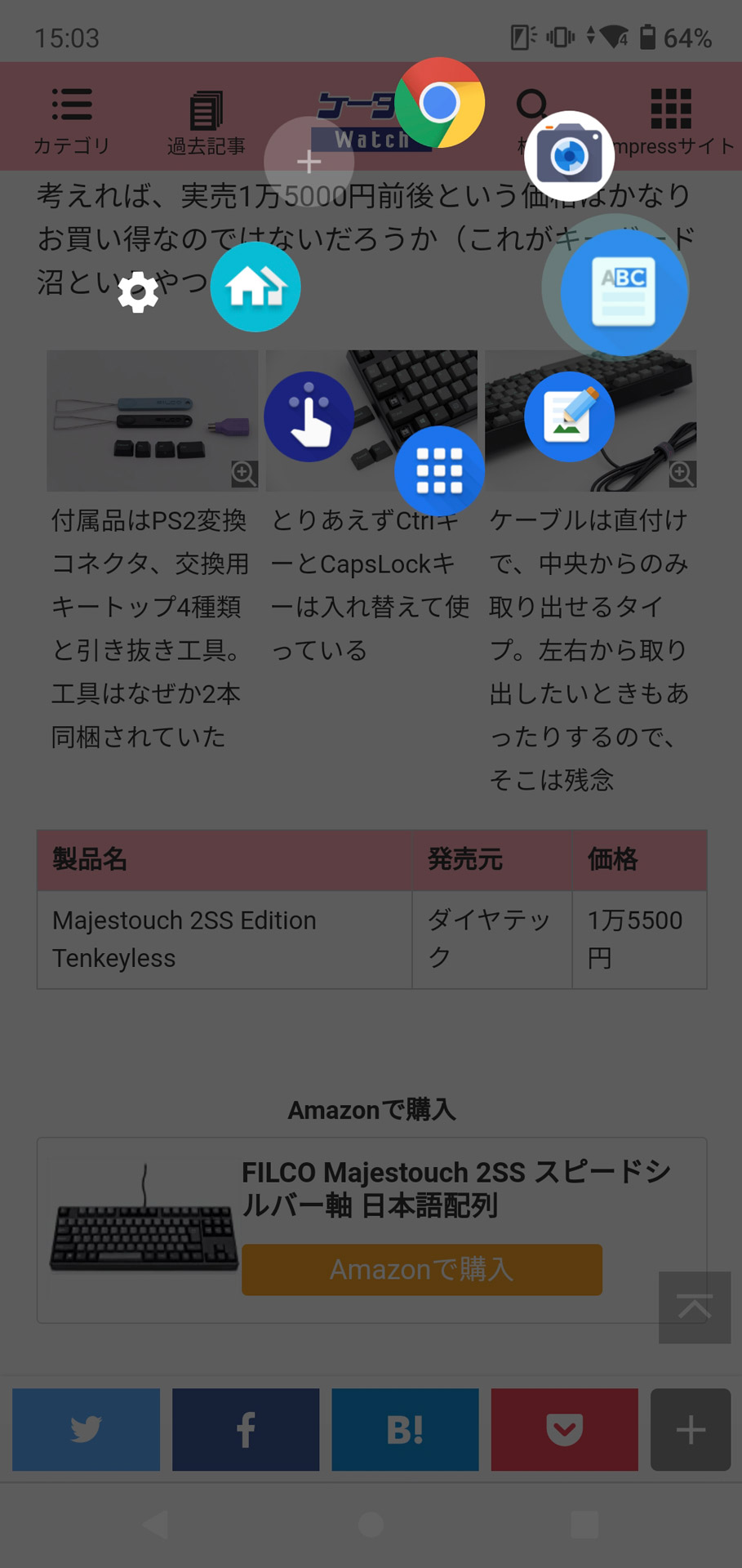Screen dimensions: 742x1568
Task: Share the article on Facebook
Action: pyautogui.click(x=246, y=1429)
